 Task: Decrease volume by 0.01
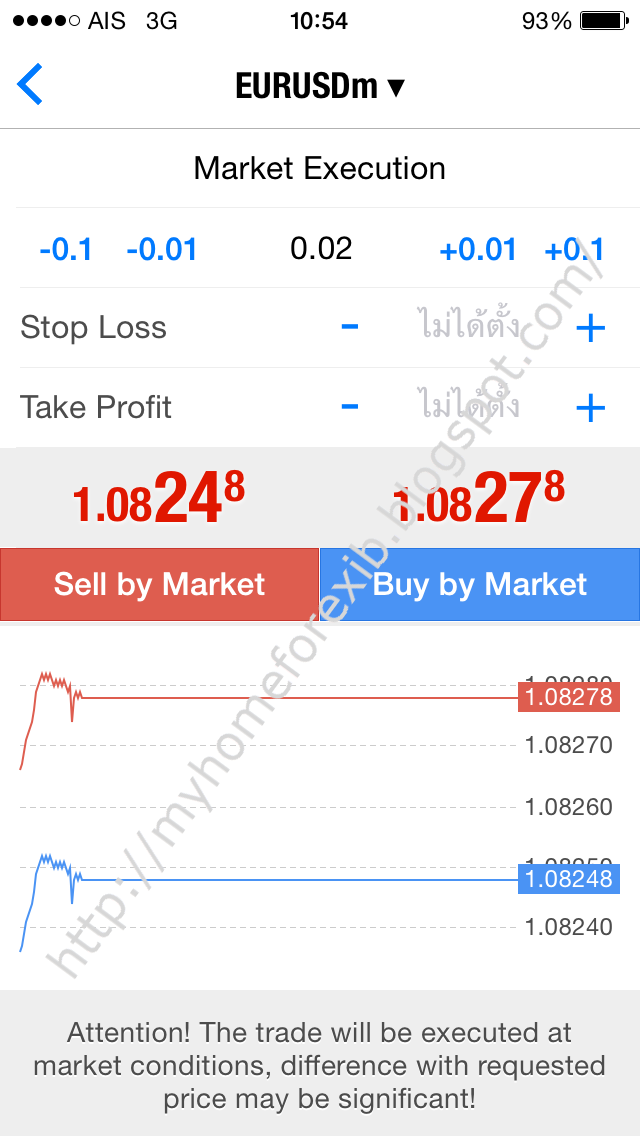coord(162,249)
